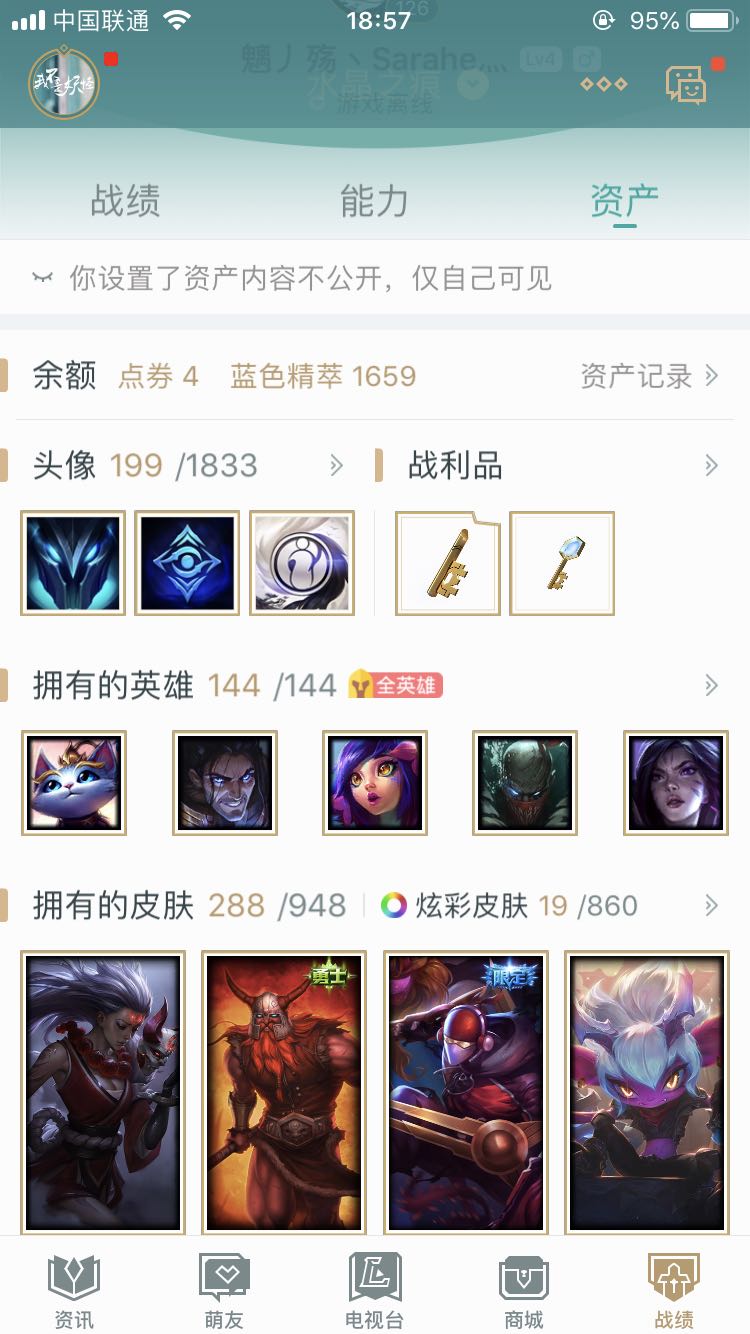Open the profile avatar at top left
This screenshot has height=1334, width=750.
tap(64, 82)
